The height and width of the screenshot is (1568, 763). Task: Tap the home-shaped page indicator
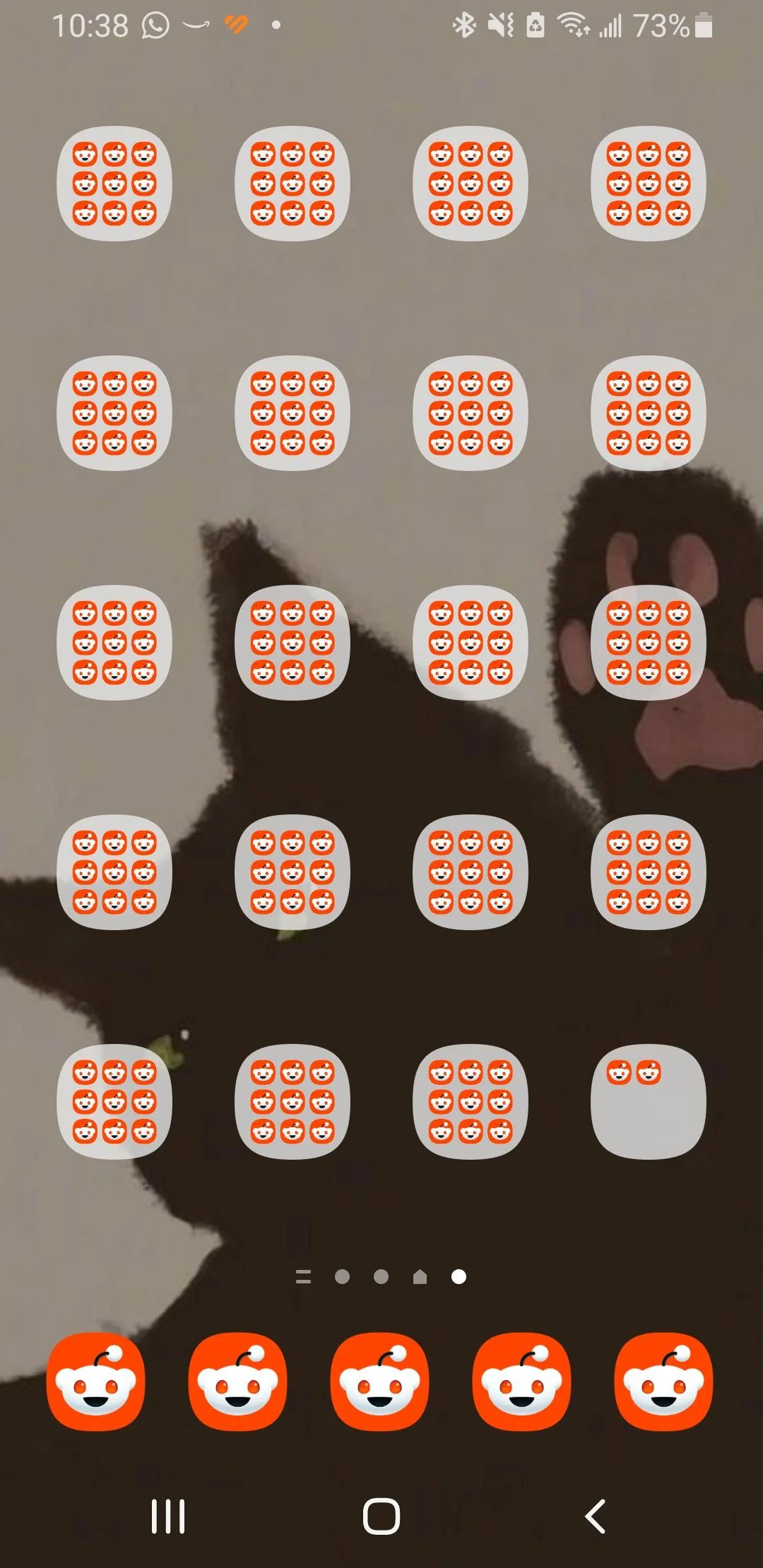click(x=420, y=1276)
